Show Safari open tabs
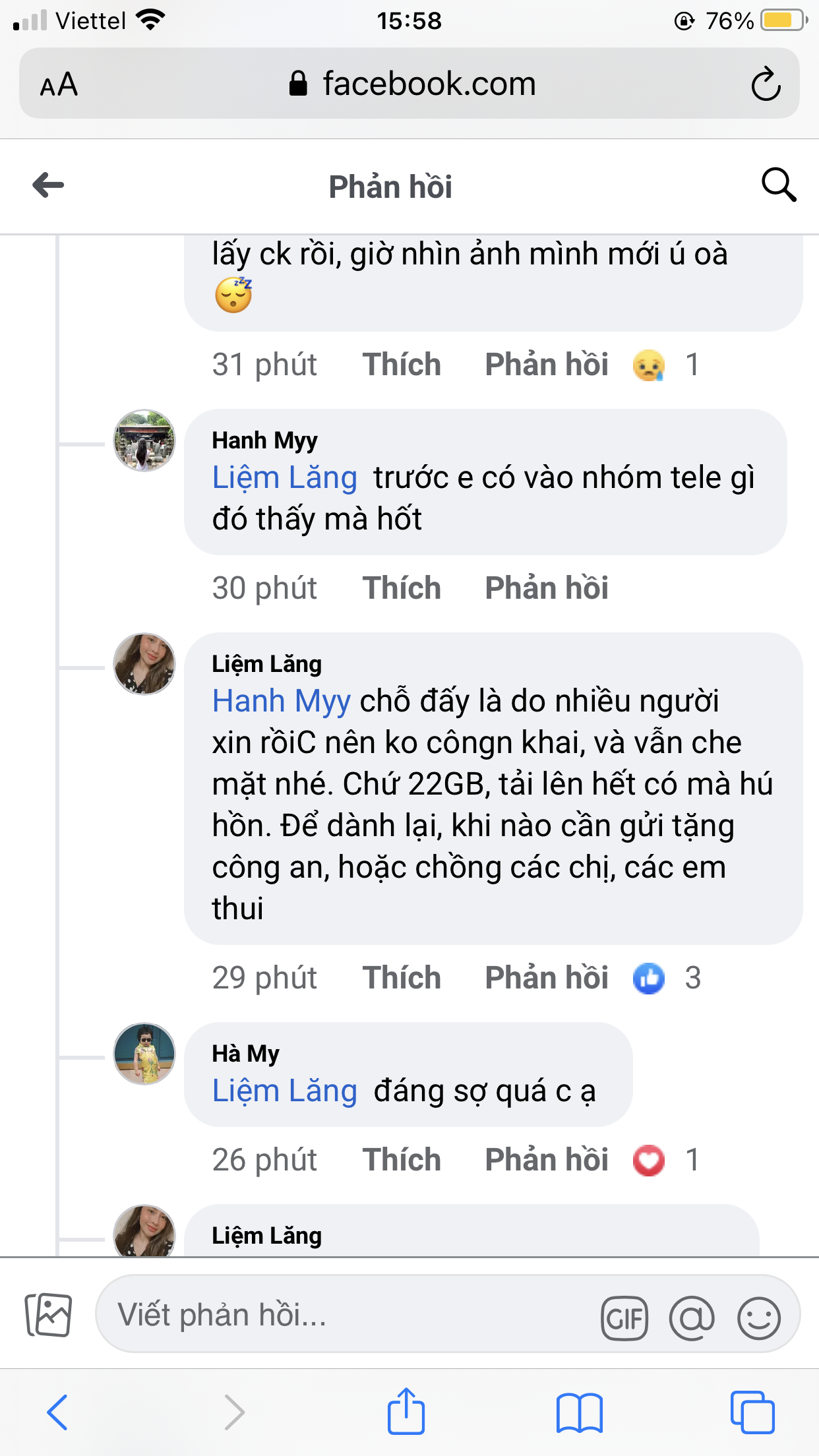 [752, 1412]
